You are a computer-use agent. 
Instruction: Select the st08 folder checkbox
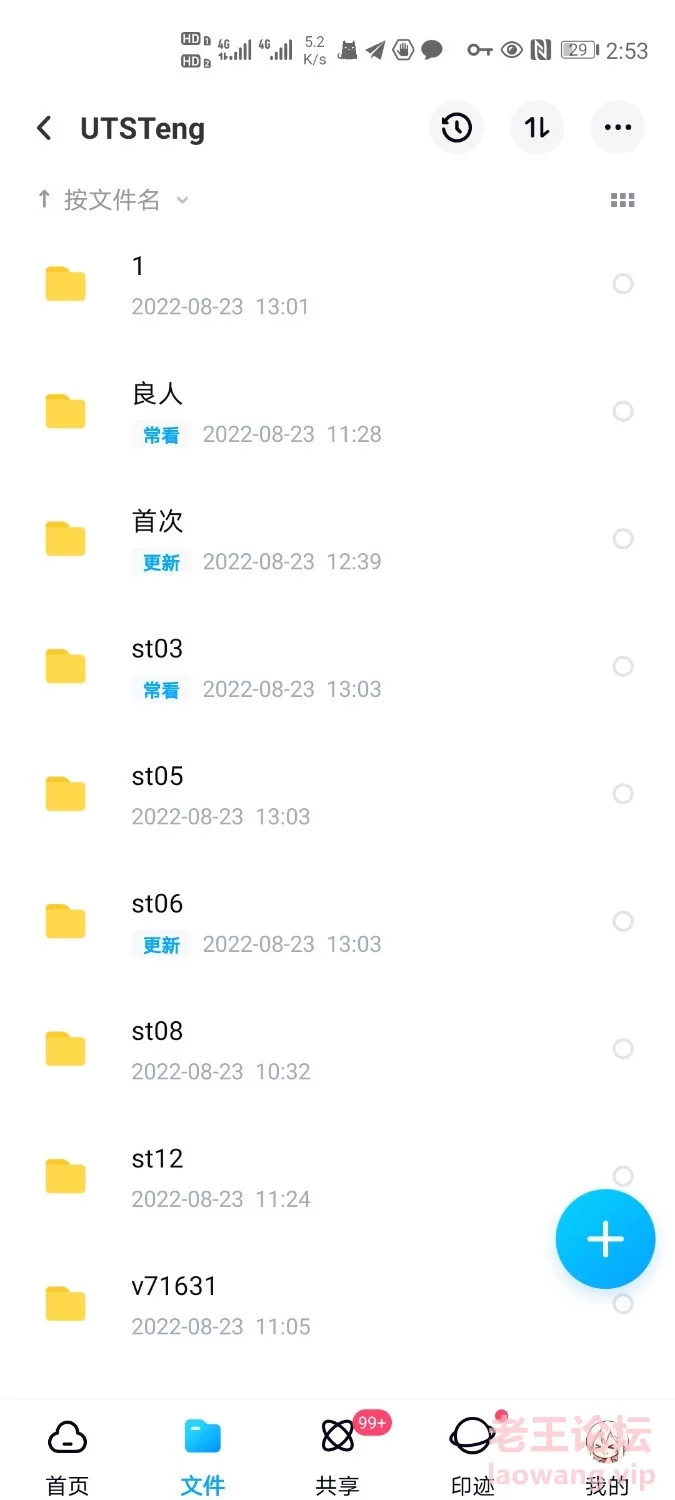click(x=623, y=1049)
